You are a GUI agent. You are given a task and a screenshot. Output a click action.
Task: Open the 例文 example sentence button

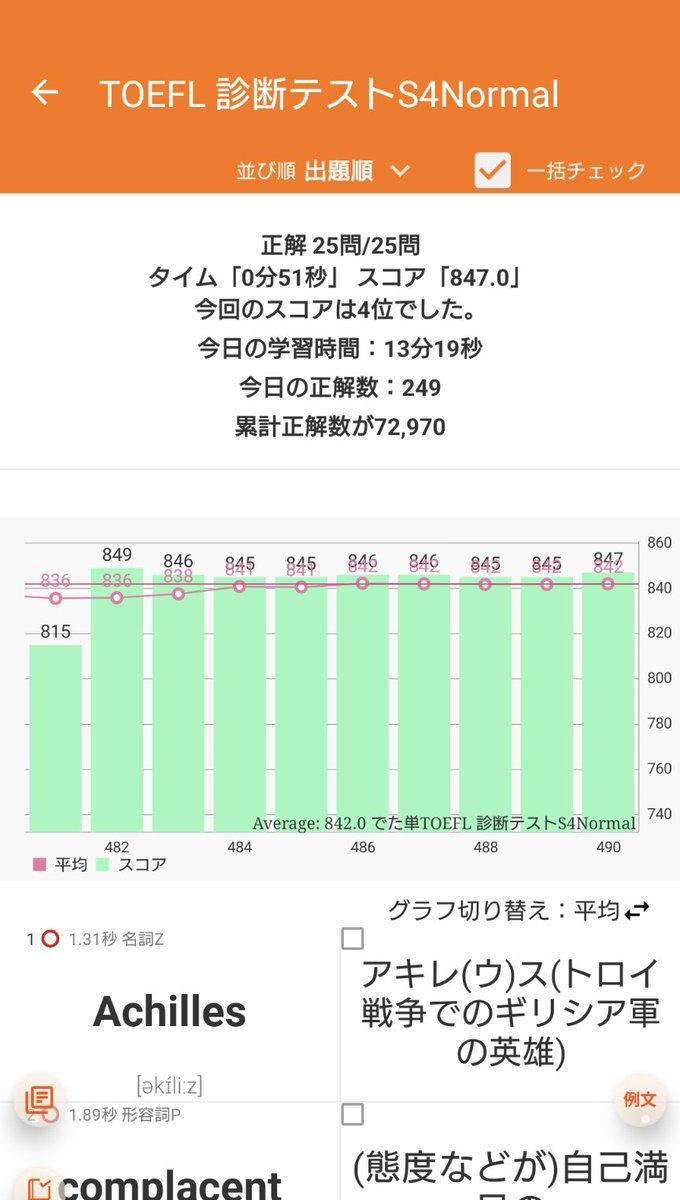click(x=640, y=1100)
